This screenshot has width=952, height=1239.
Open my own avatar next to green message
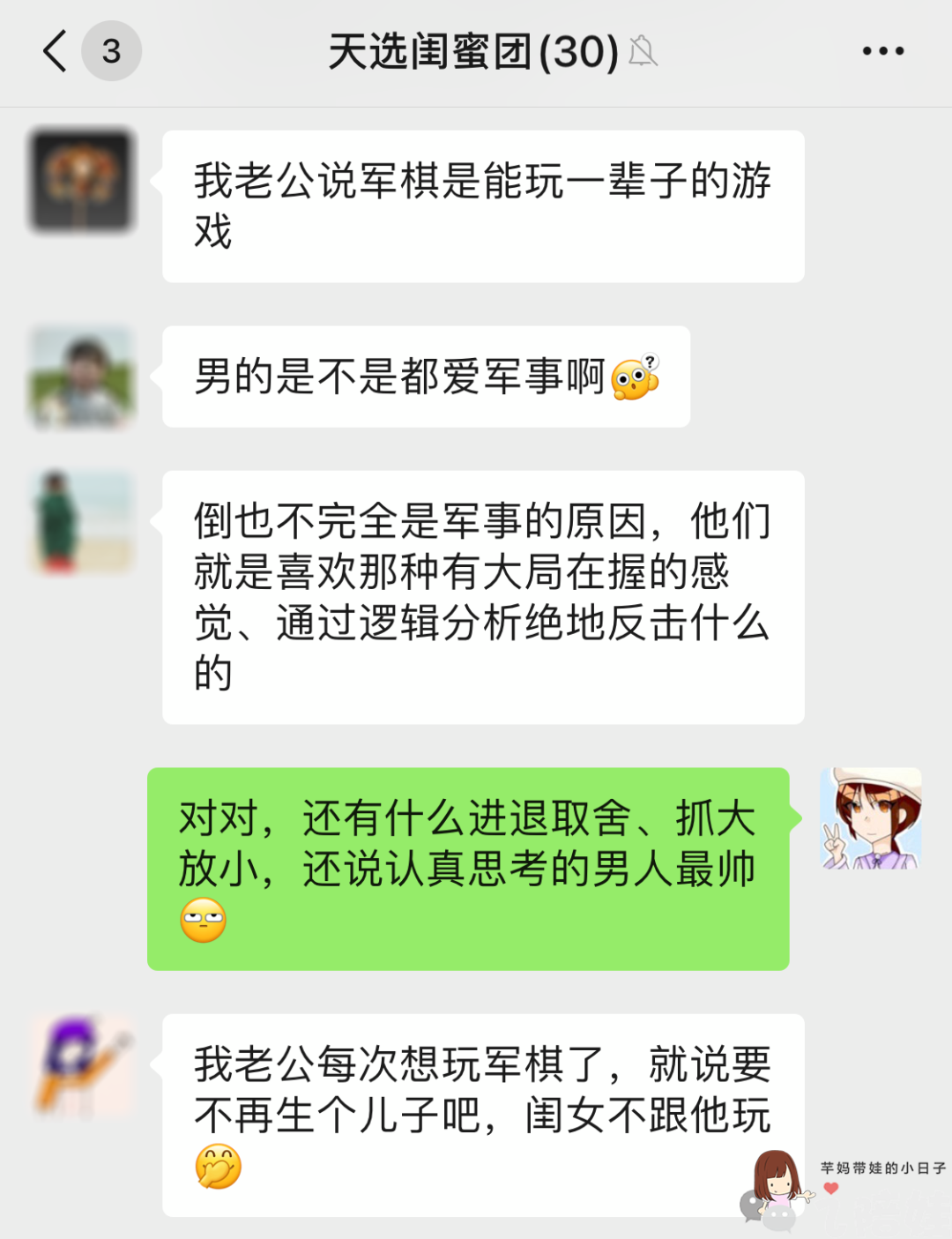[x=870, y=818]
